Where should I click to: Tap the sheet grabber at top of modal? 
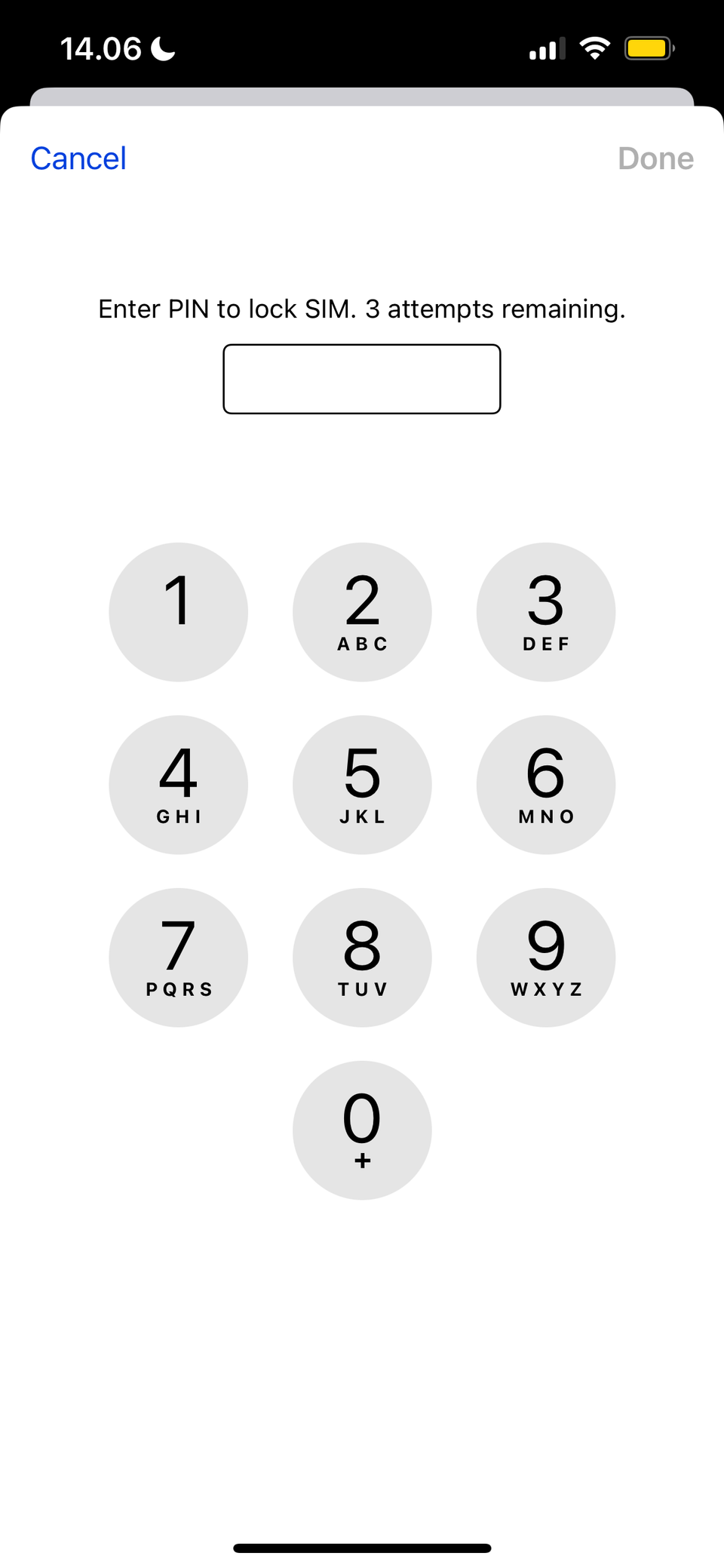361,96
